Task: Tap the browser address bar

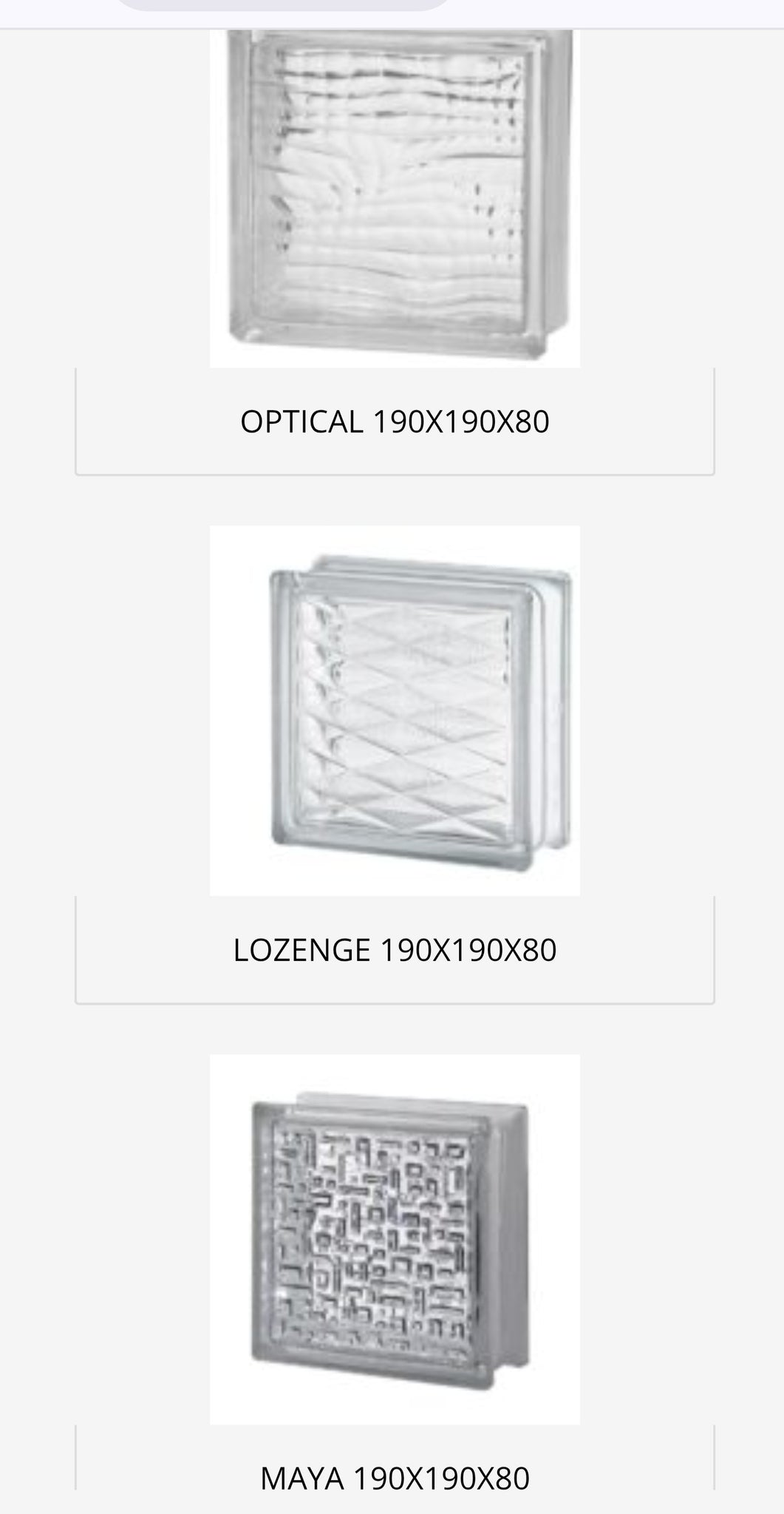Action: coord(284,4)
